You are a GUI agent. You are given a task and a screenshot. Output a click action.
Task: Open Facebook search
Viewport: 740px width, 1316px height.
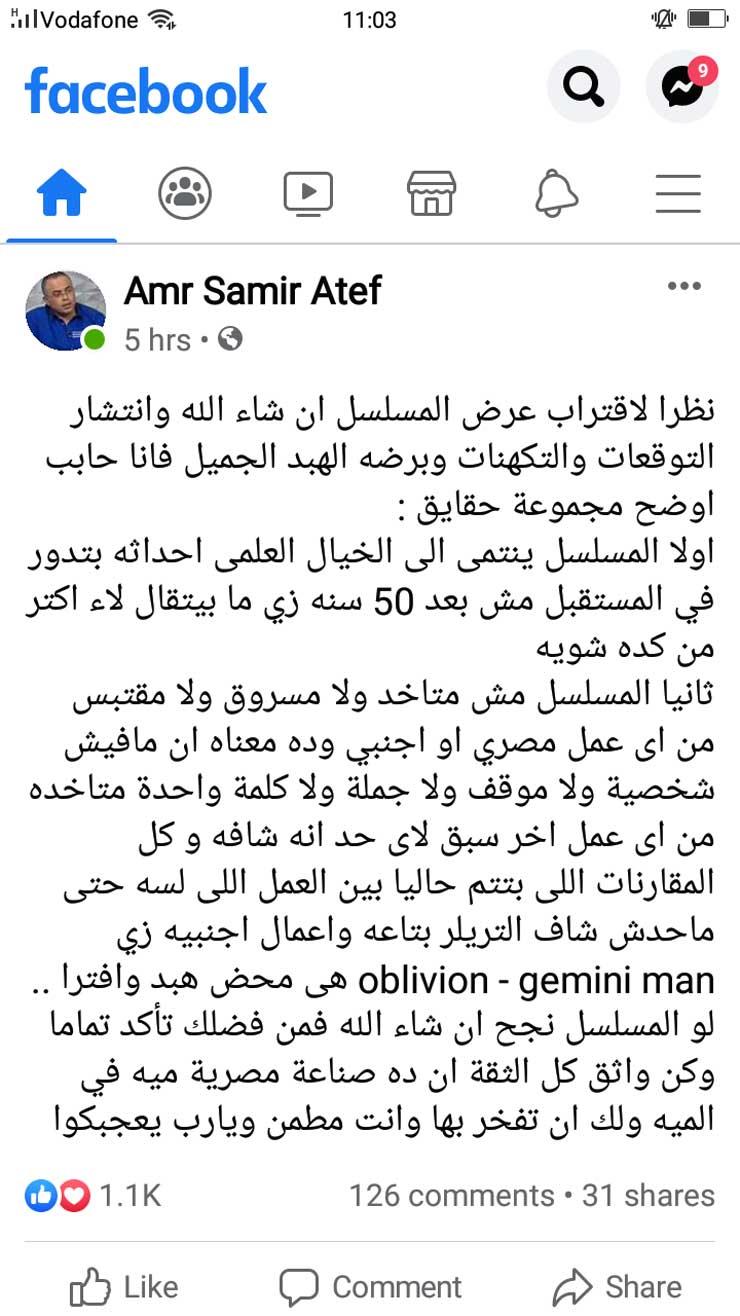[583, 88]
